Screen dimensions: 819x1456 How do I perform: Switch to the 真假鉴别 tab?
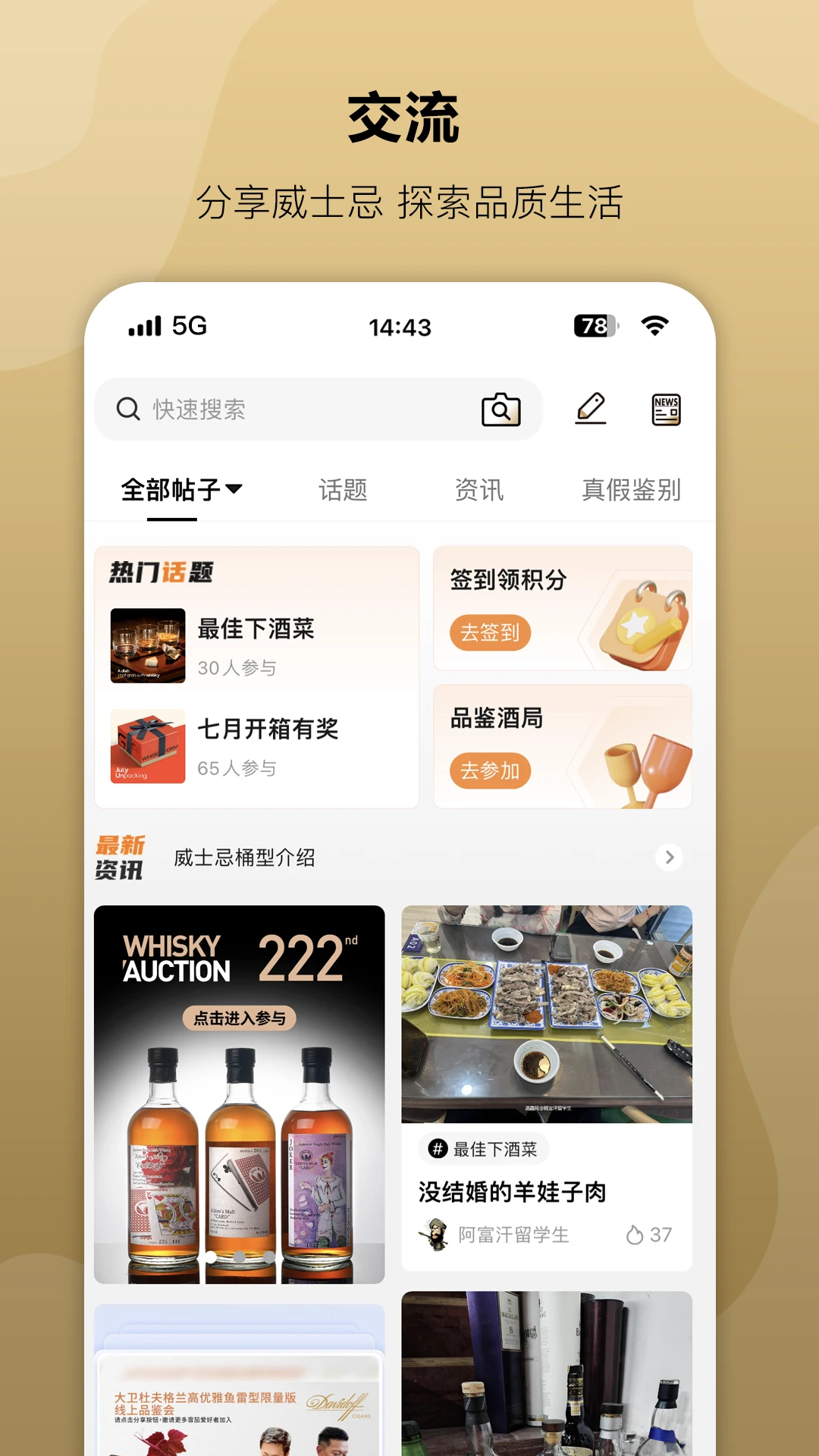coord(631,490)
